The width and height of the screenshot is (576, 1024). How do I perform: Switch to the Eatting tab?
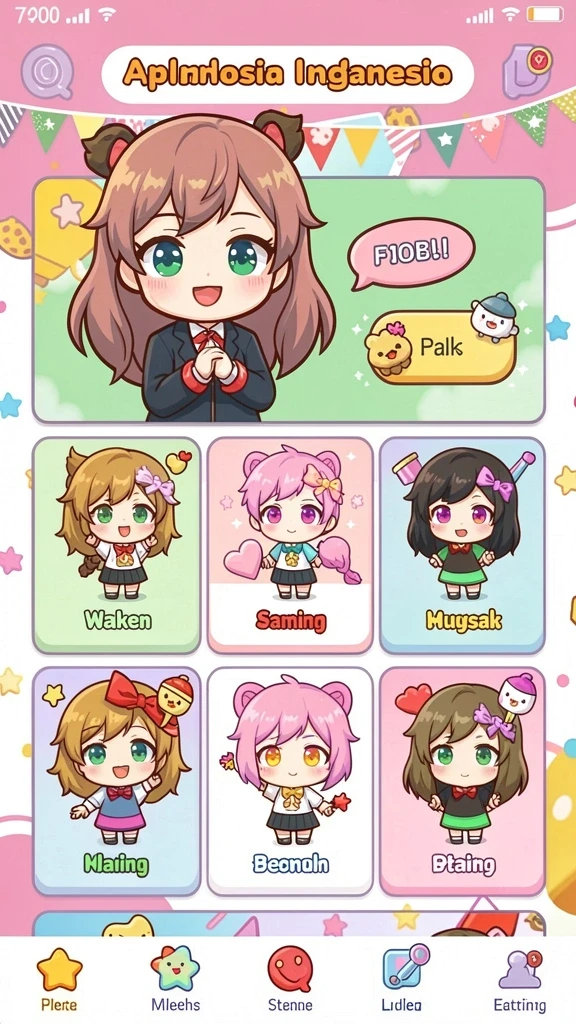pos(520,978)
